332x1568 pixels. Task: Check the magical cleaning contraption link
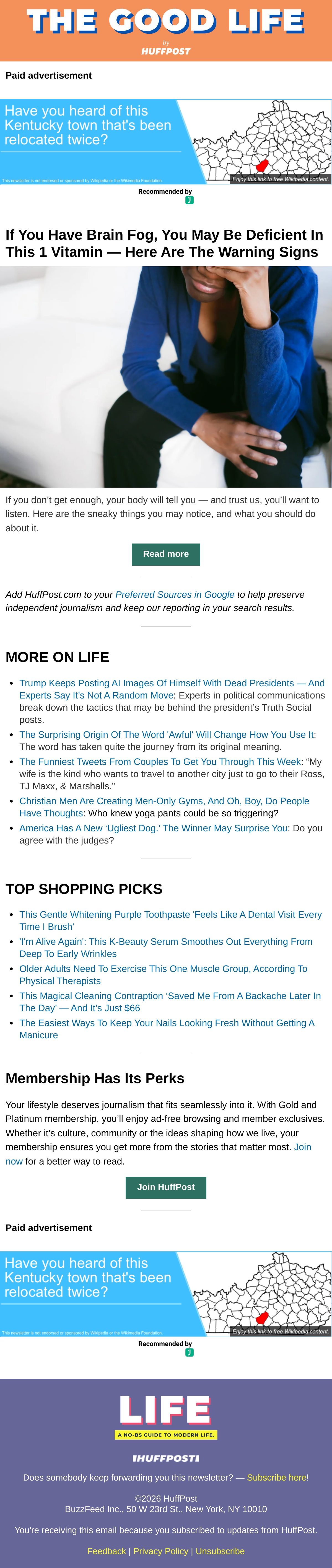170,1001
